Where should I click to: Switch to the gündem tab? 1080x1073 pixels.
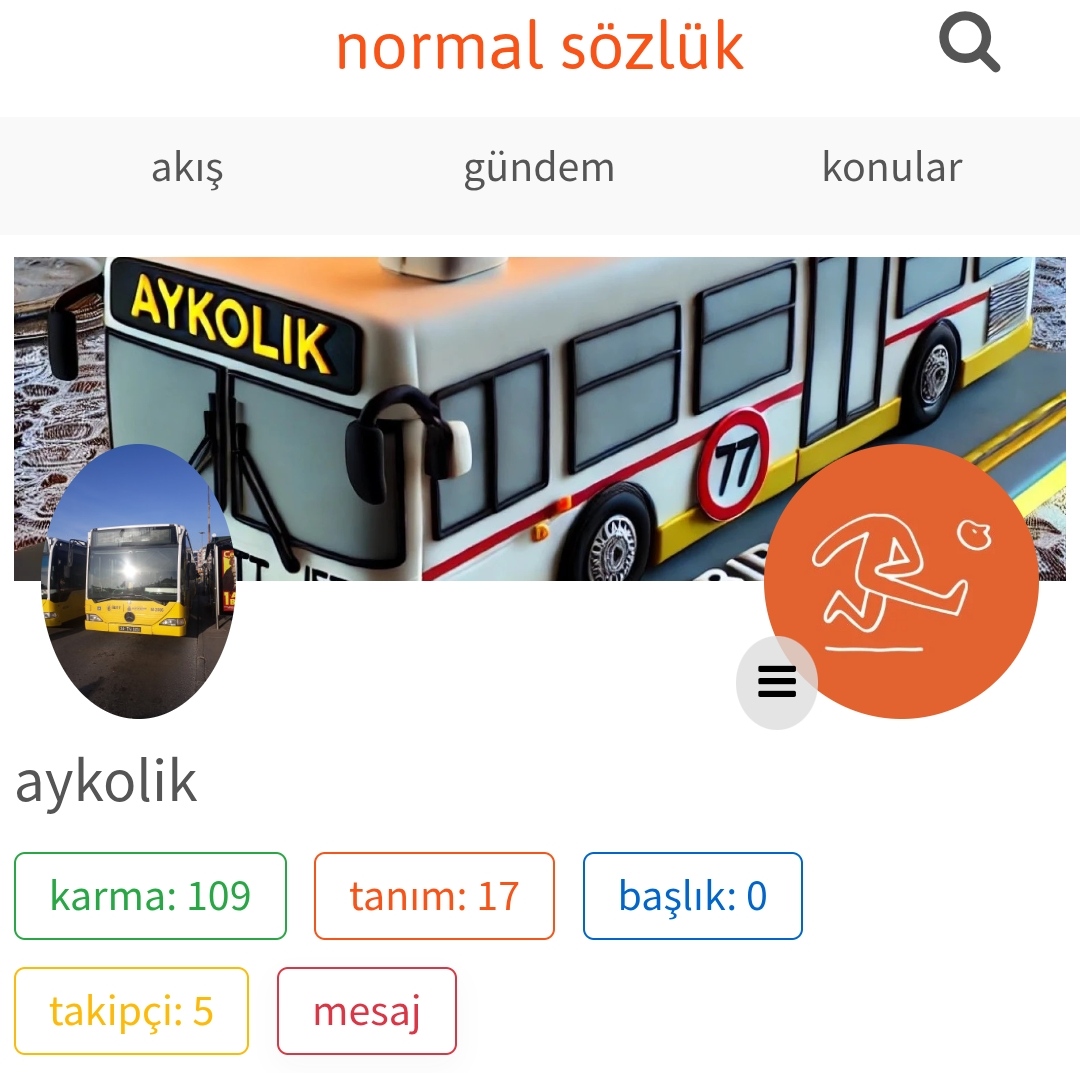click(x=539, y=167)
